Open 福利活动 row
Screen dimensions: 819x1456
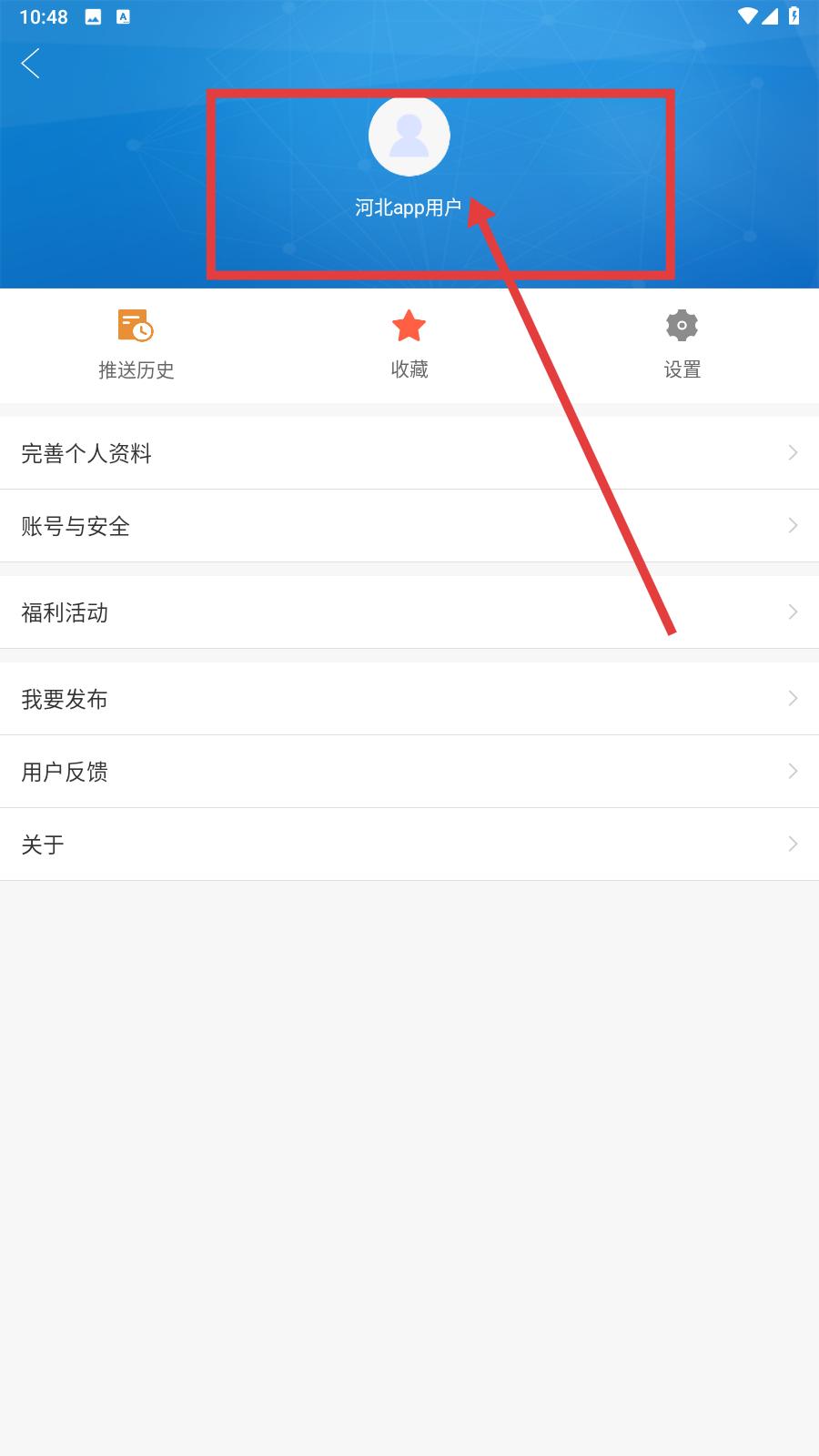click(409, 612)
